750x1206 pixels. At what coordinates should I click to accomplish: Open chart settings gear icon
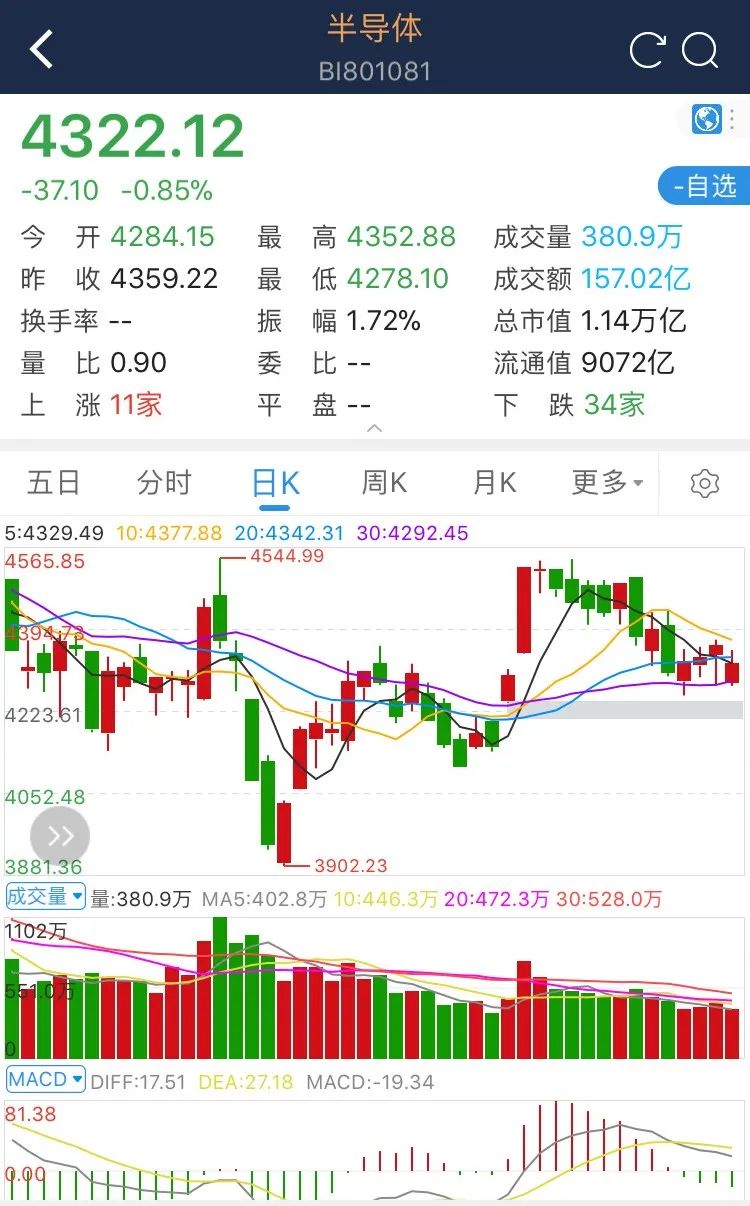point(705,484)
